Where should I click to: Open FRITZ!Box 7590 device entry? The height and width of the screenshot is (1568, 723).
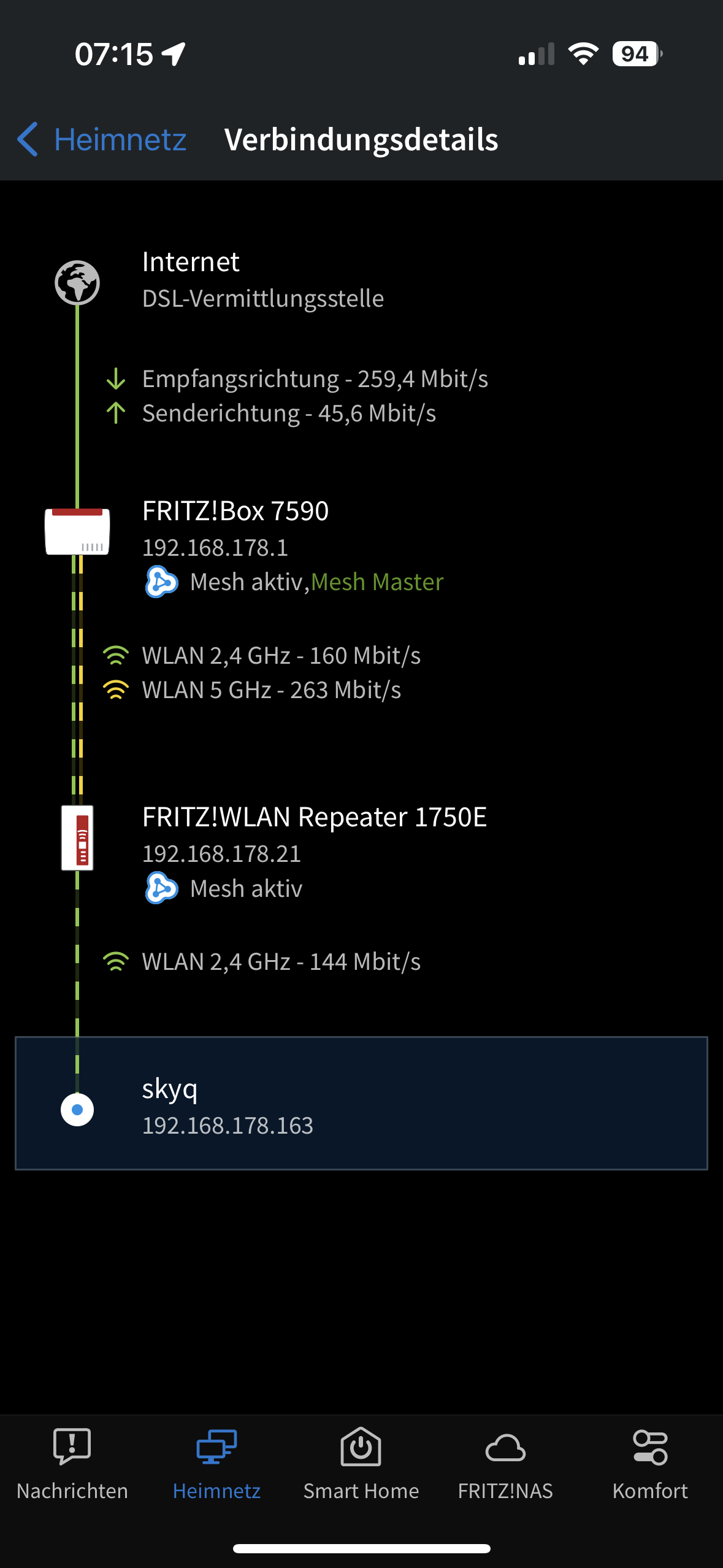click(235, 512)
